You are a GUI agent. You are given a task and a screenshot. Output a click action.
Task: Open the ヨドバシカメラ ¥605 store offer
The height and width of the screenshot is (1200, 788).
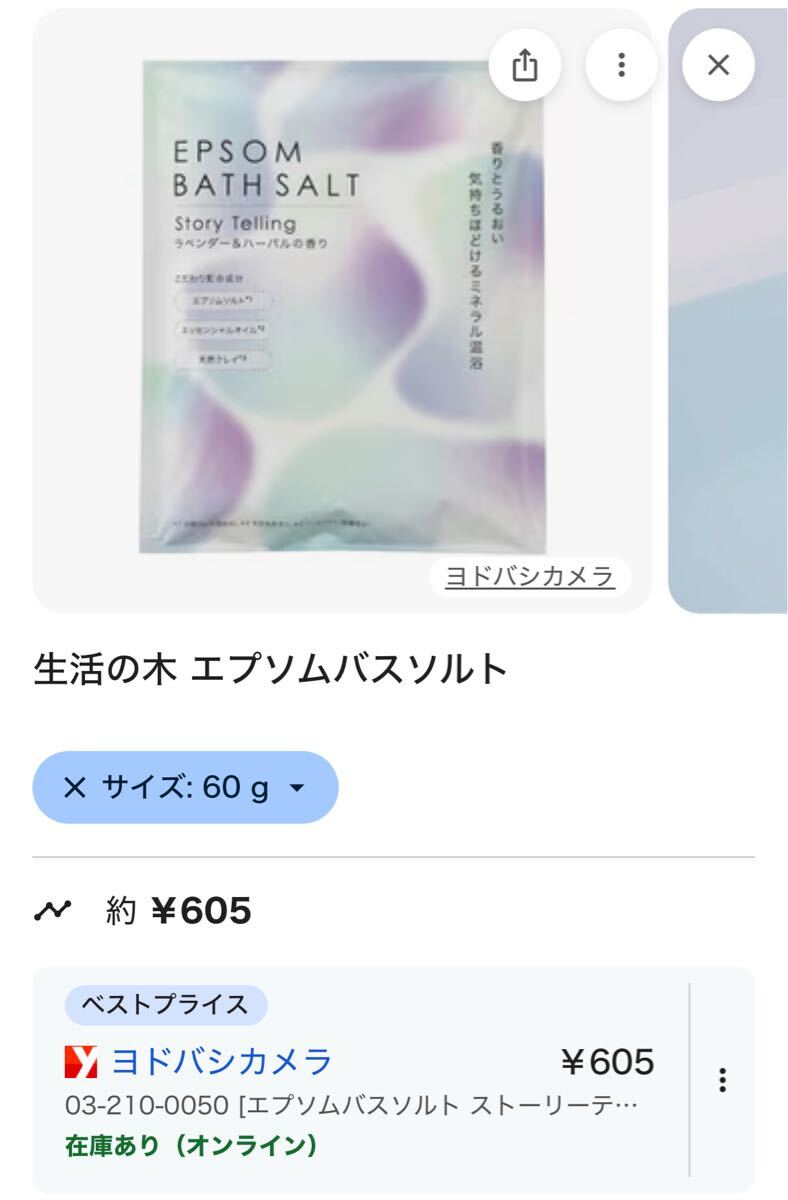point(221,1061)
